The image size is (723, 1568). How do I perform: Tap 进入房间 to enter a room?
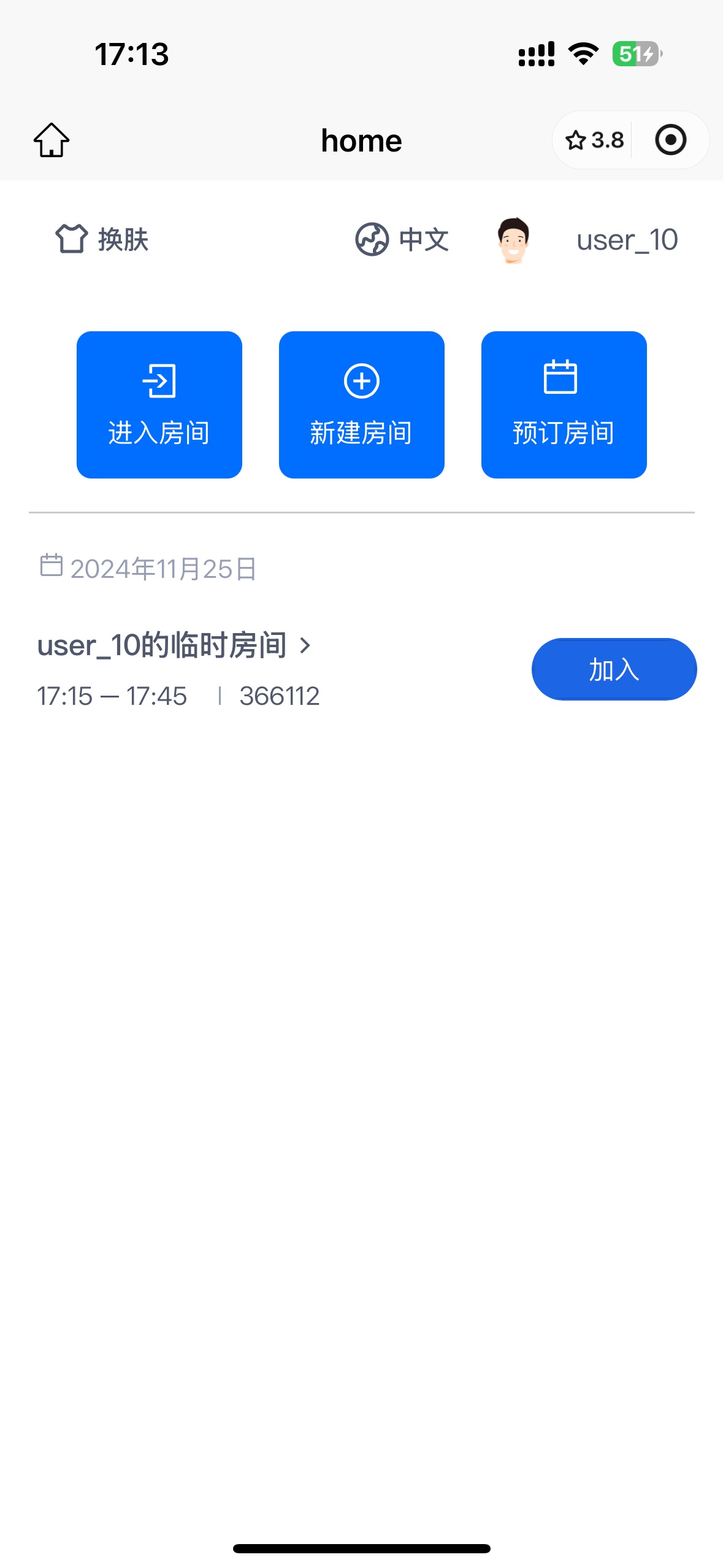pyautogui.click(x=159, y=405)
